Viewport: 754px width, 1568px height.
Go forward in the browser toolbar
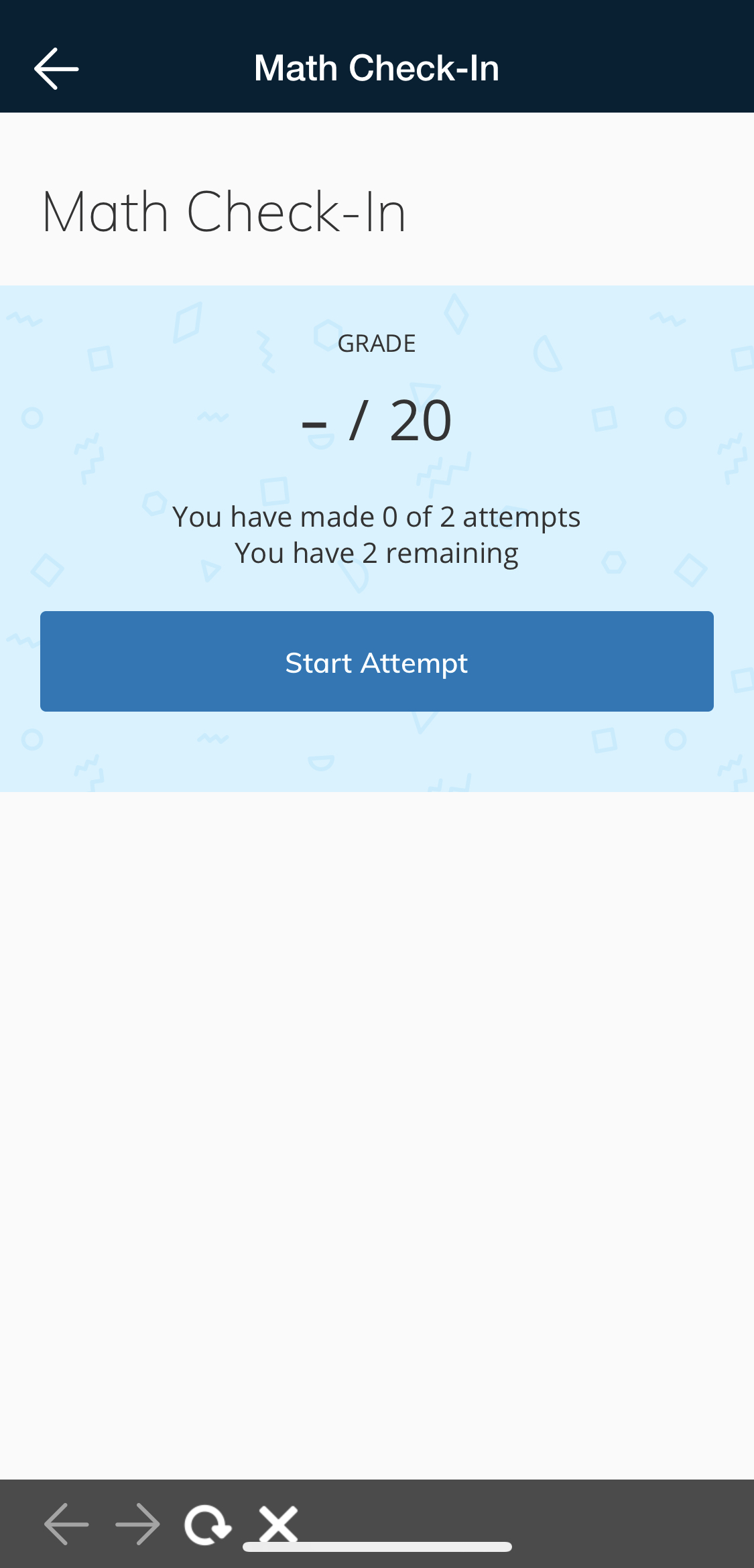[138, 1524]
